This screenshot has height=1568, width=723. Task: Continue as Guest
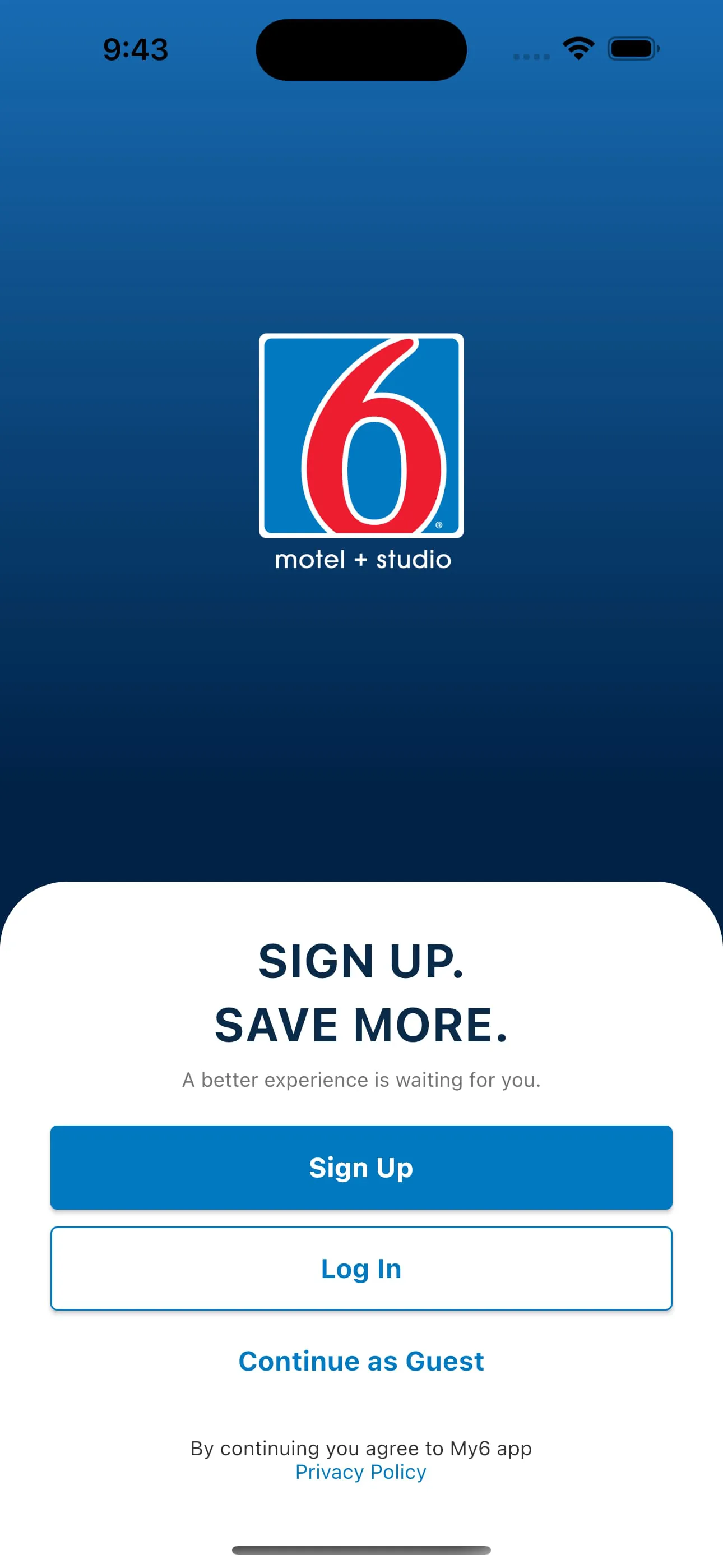(x=361, y=1362)
